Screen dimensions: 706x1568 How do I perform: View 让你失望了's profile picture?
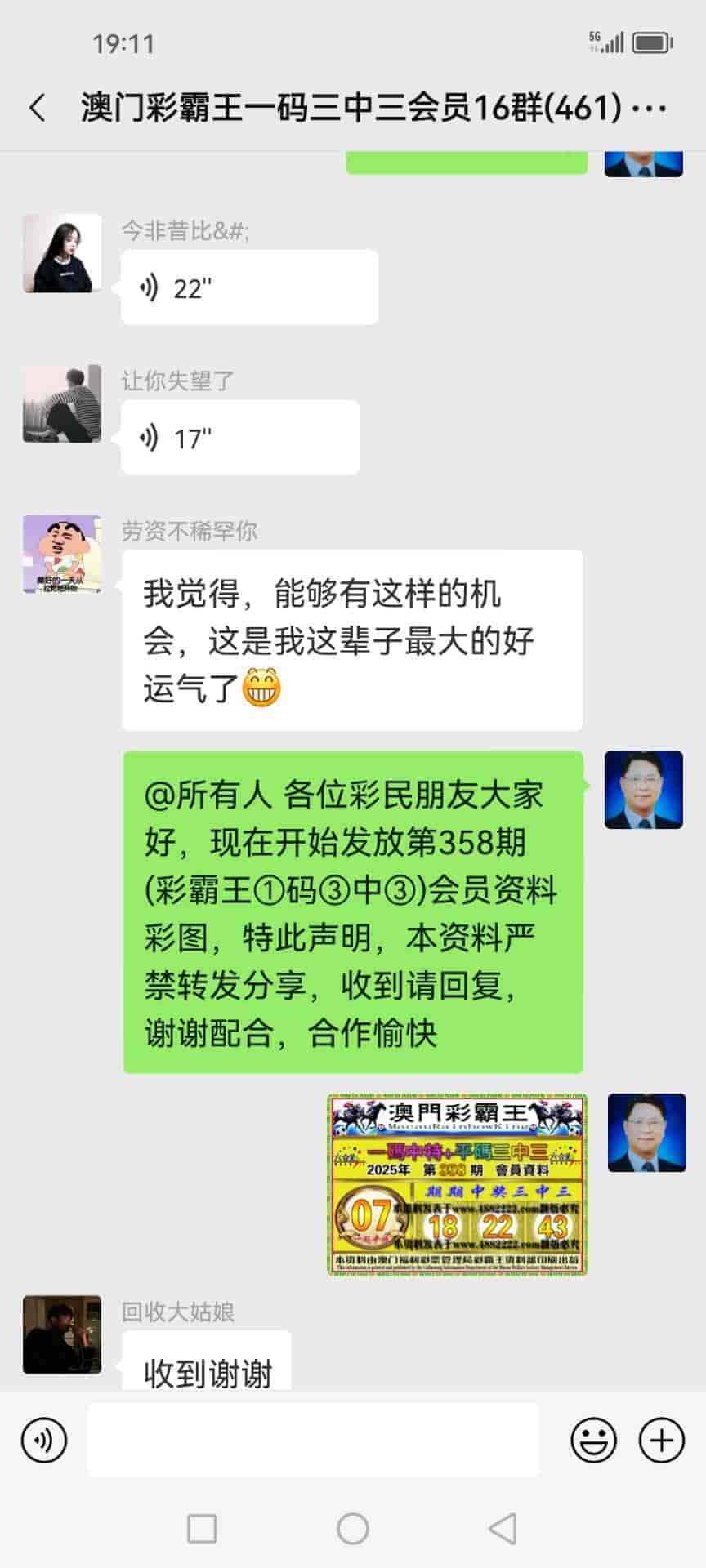pyautogui.click(x=62, y=403)
